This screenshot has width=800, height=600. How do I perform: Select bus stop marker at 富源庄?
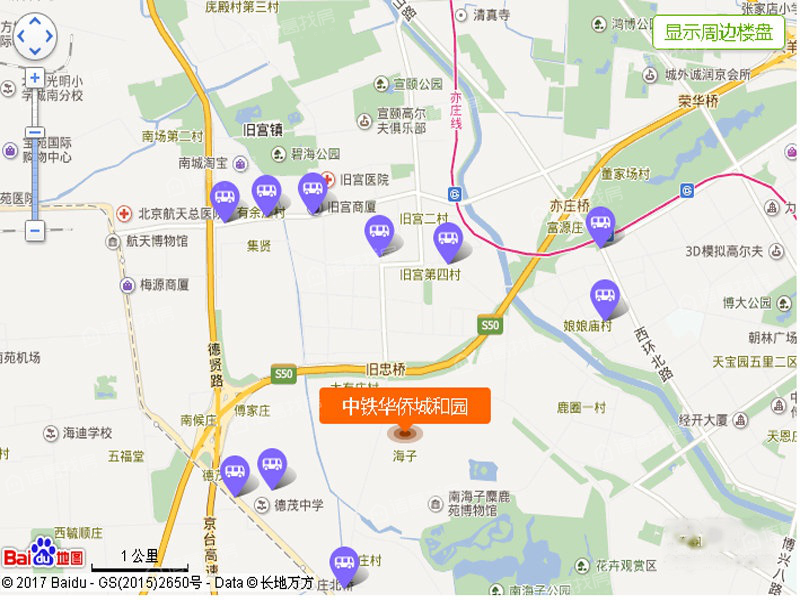[x=601, y=223]
